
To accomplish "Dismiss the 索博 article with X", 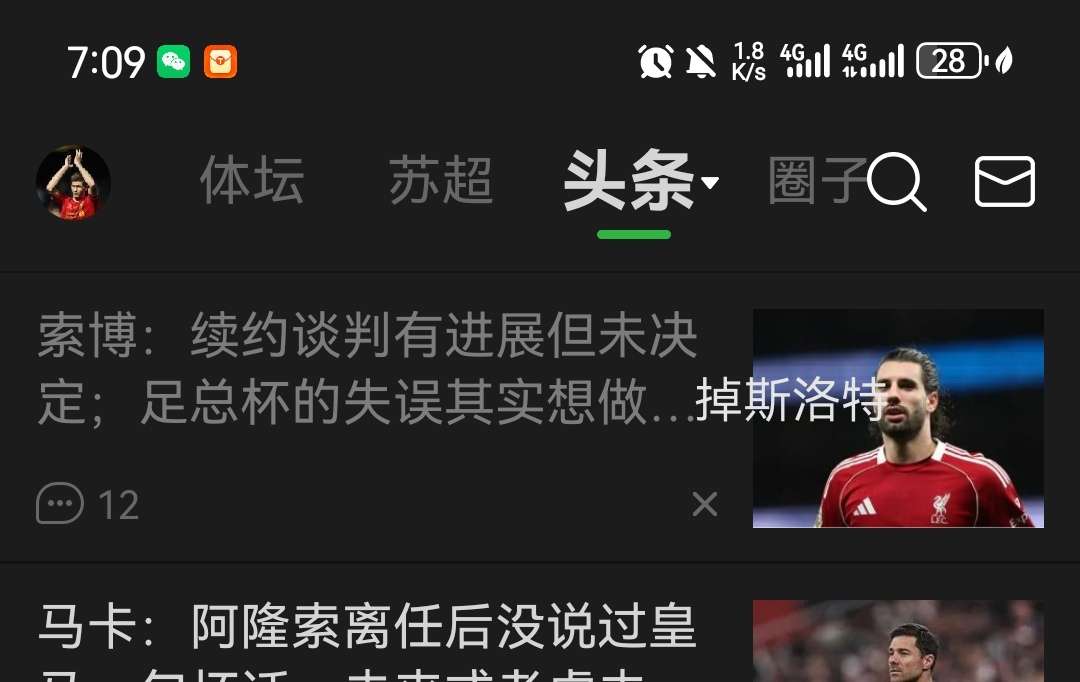I will (705, 505).
